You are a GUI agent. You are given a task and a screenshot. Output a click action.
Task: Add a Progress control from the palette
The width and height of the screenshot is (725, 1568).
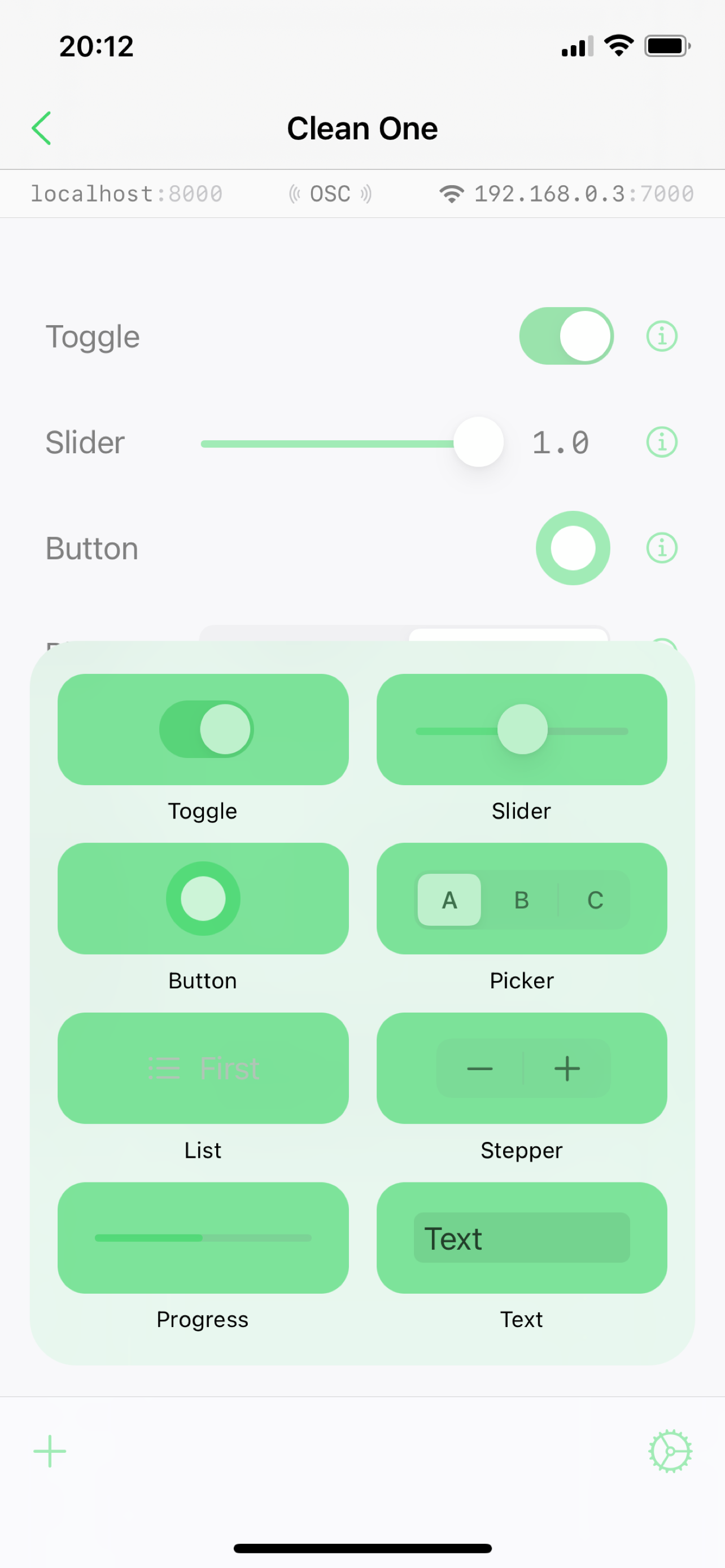tap(203, 1237)
